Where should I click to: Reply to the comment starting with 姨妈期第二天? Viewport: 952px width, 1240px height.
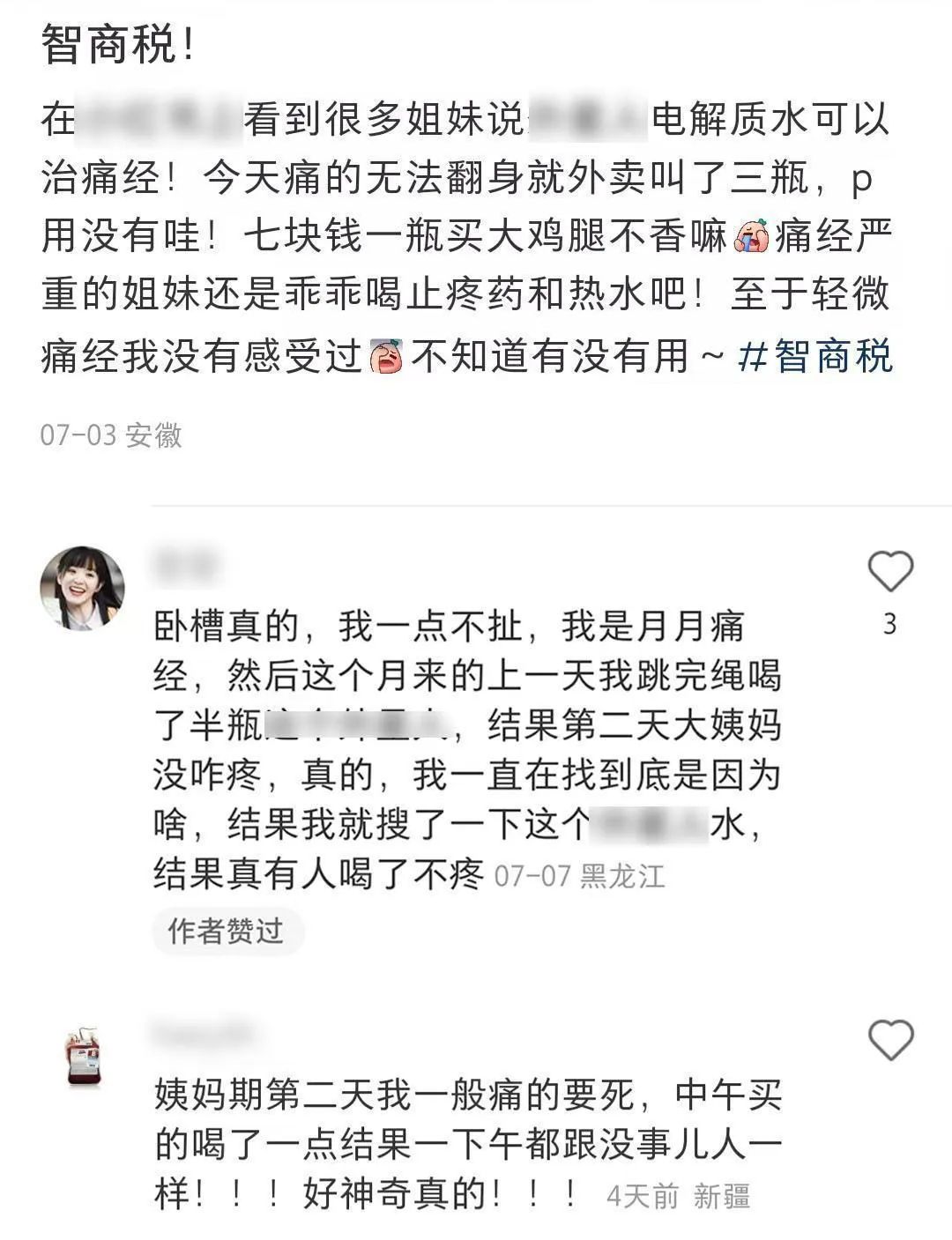(467, 1145)
